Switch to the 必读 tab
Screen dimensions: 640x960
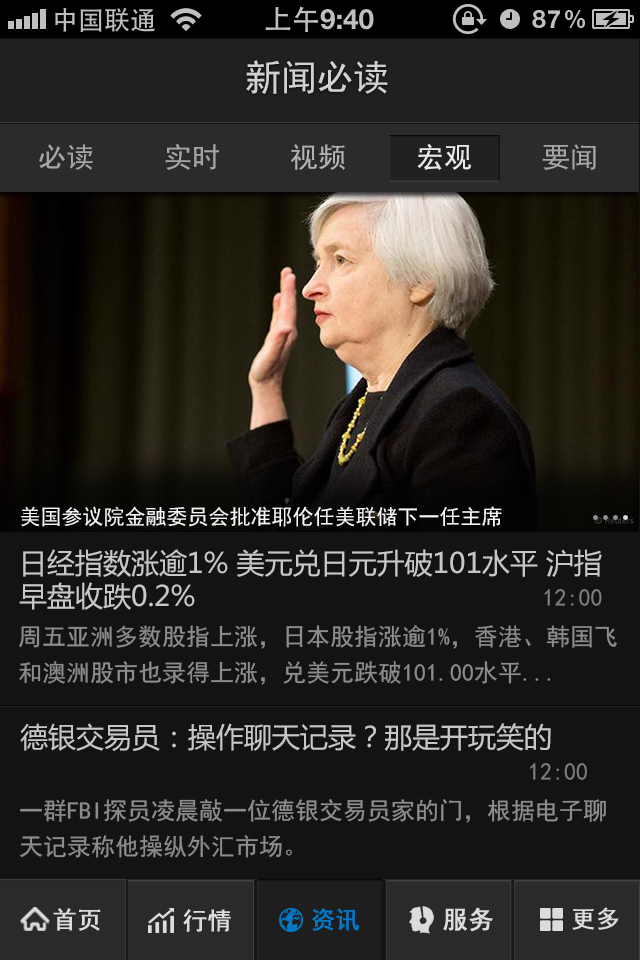click(66, 158)
